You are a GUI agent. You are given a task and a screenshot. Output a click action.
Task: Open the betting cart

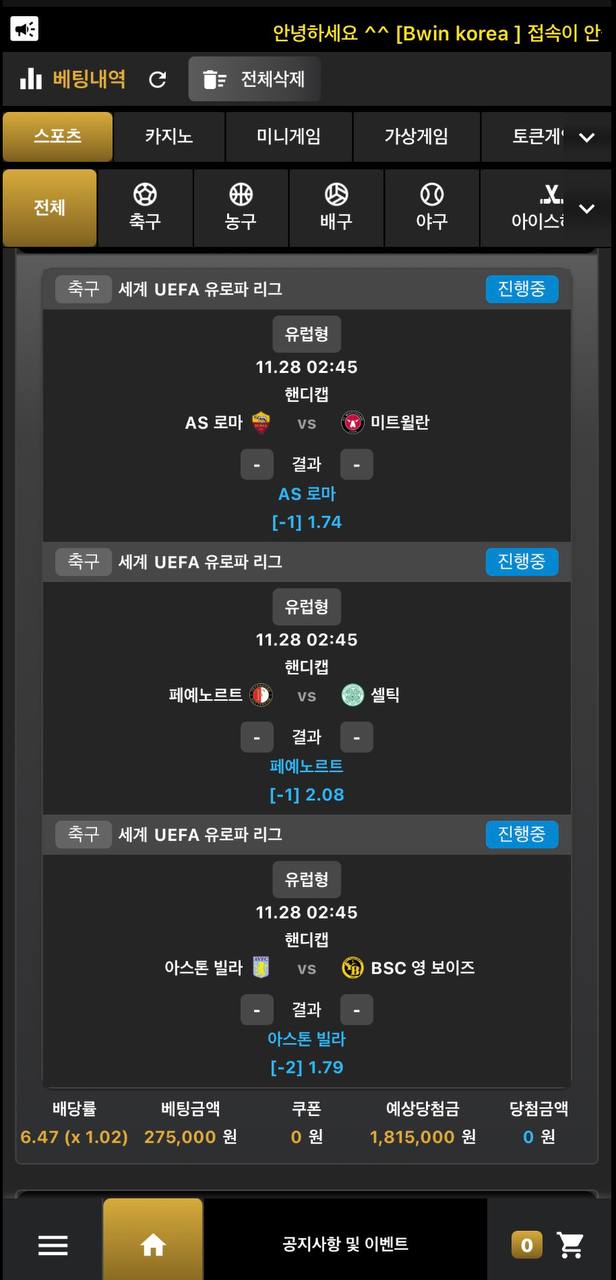click(571, 1245)
